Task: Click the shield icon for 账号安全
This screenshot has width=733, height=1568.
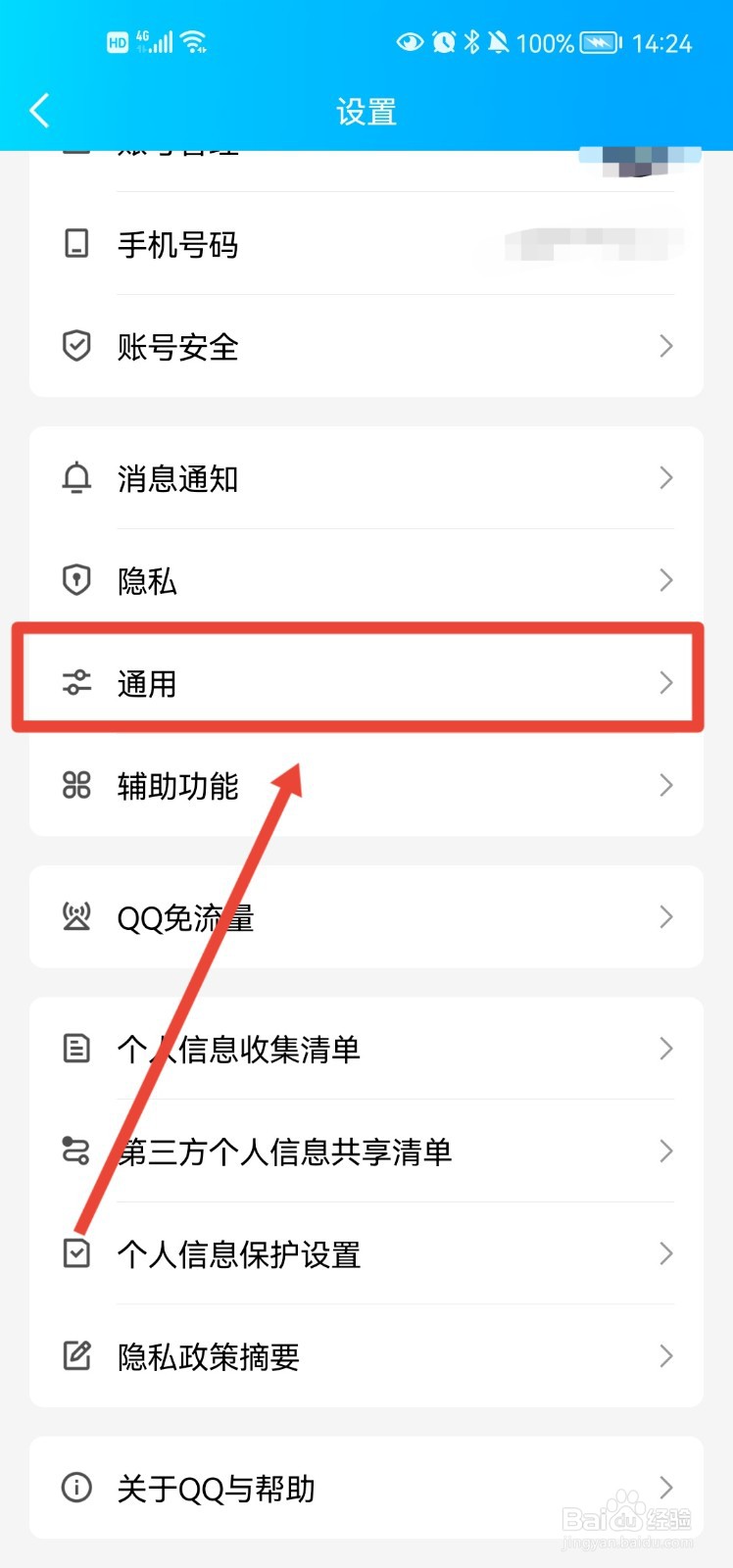Action: [76, 345]
